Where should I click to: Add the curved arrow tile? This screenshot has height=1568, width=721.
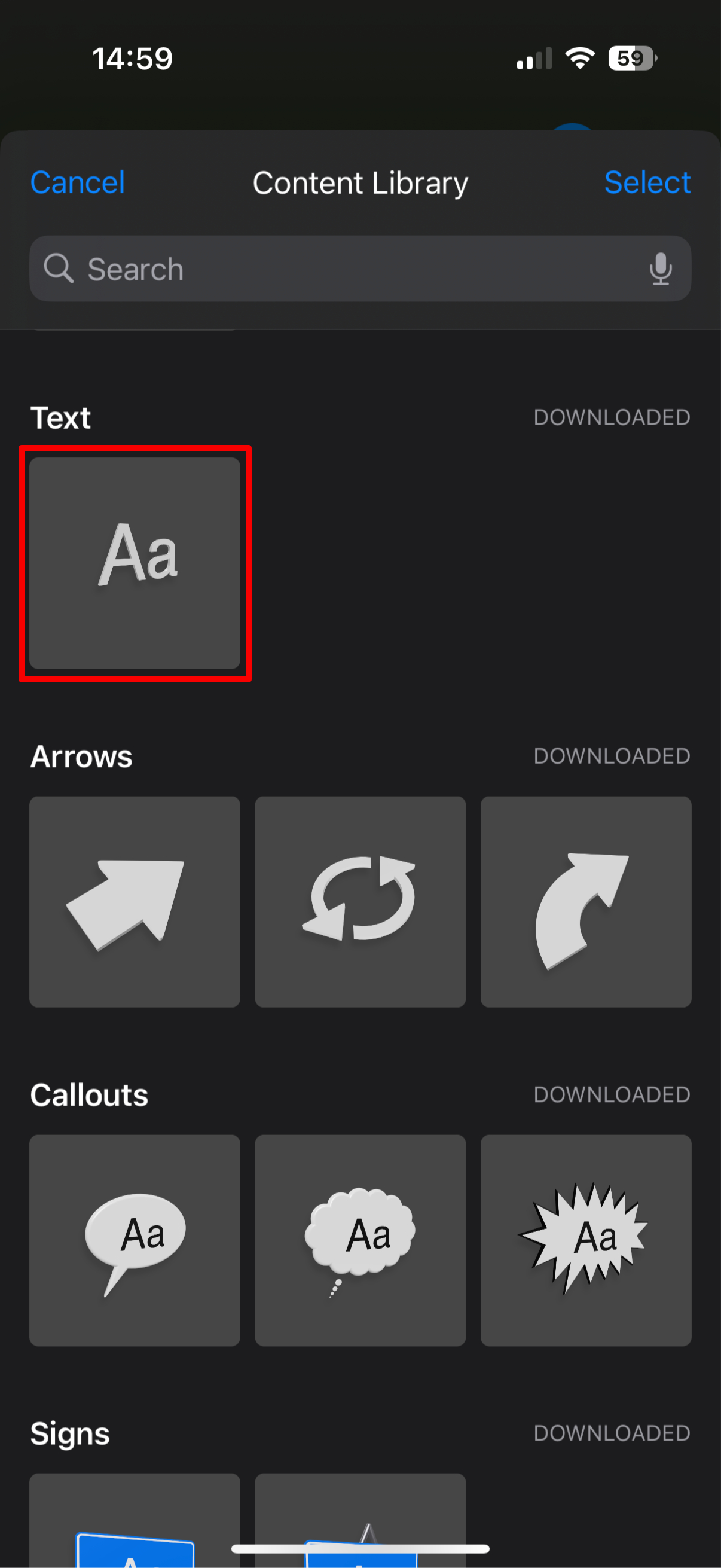[585, 901]
